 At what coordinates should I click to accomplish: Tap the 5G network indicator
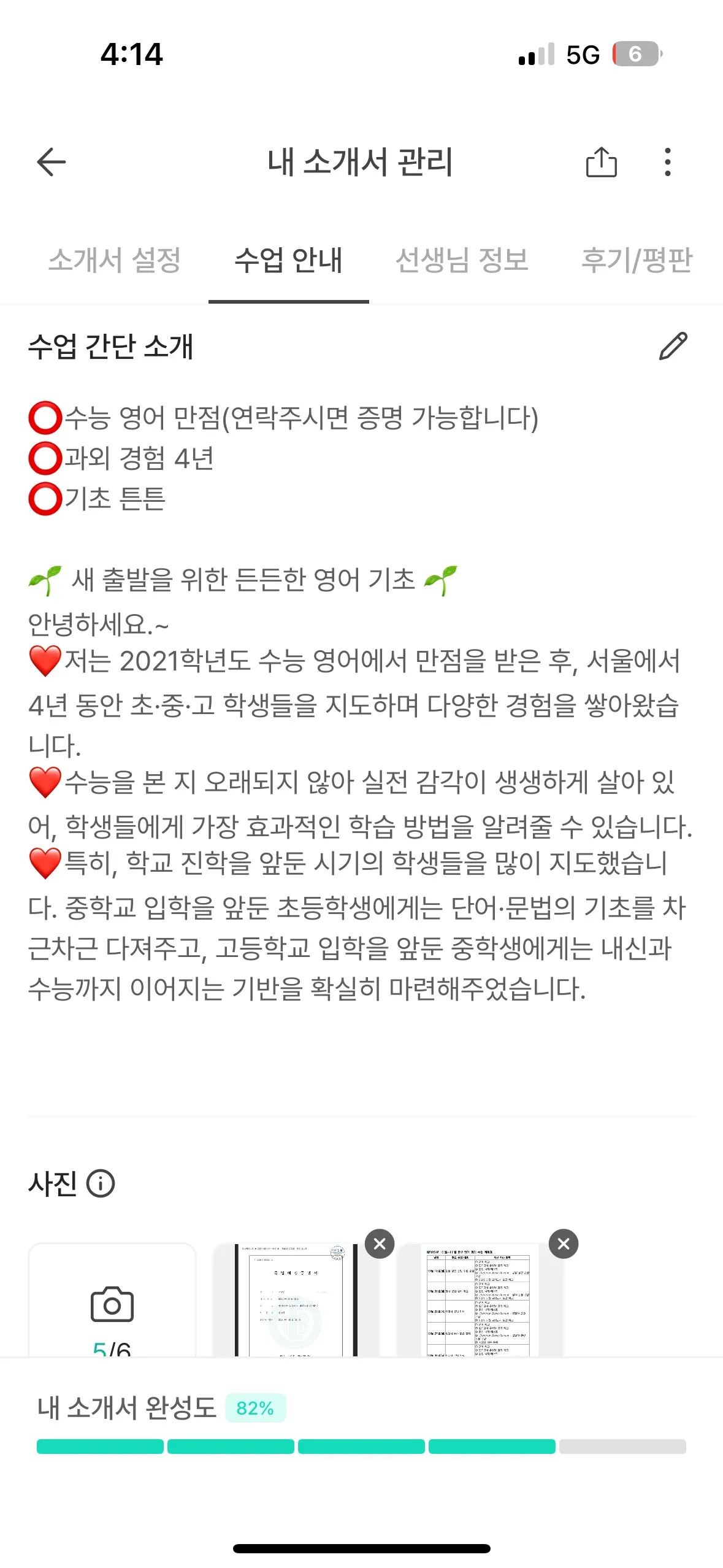(x=583, y=55)
